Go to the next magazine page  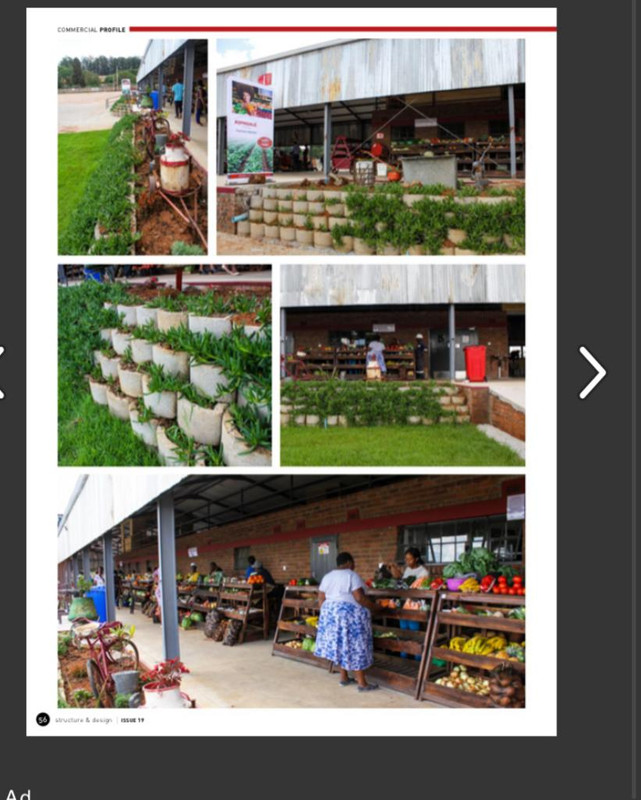(592, 372)
